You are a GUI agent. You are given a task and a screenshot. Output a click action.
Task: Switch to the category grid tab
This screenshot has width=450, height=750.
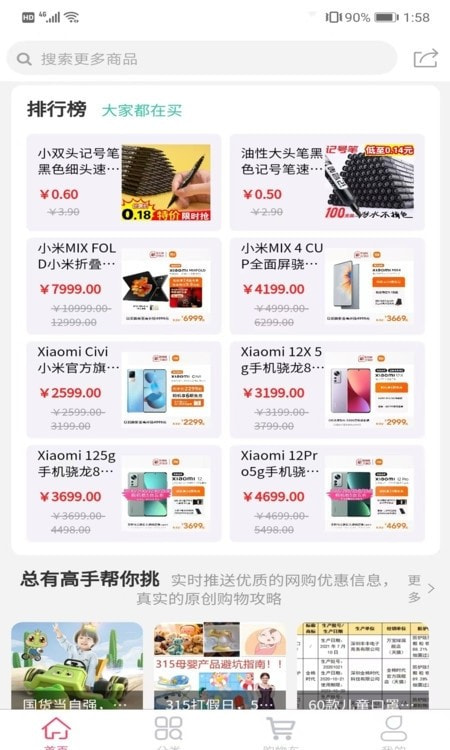coord(168,732)
